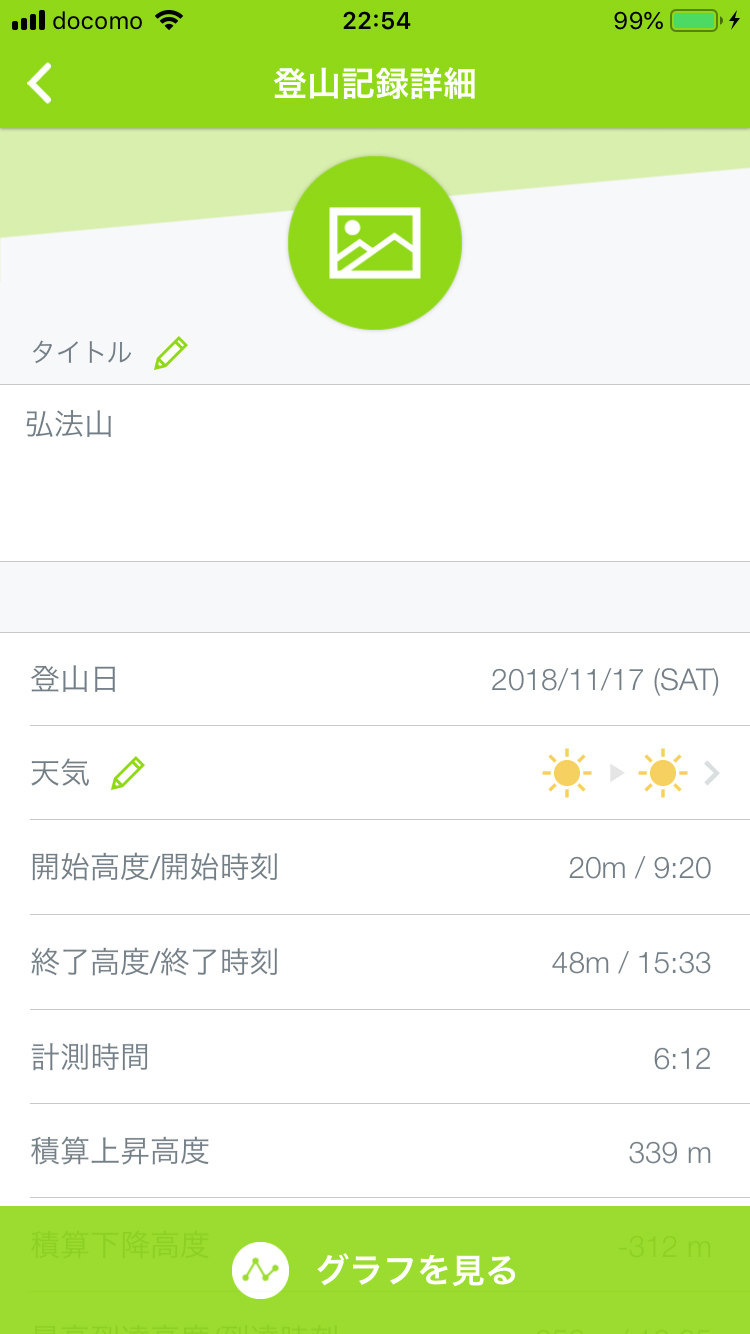Go back from 登山記録詳細 screen
Image resolution: width=750 pixels, height=1334 pixels.
click(x=40, y=84)
